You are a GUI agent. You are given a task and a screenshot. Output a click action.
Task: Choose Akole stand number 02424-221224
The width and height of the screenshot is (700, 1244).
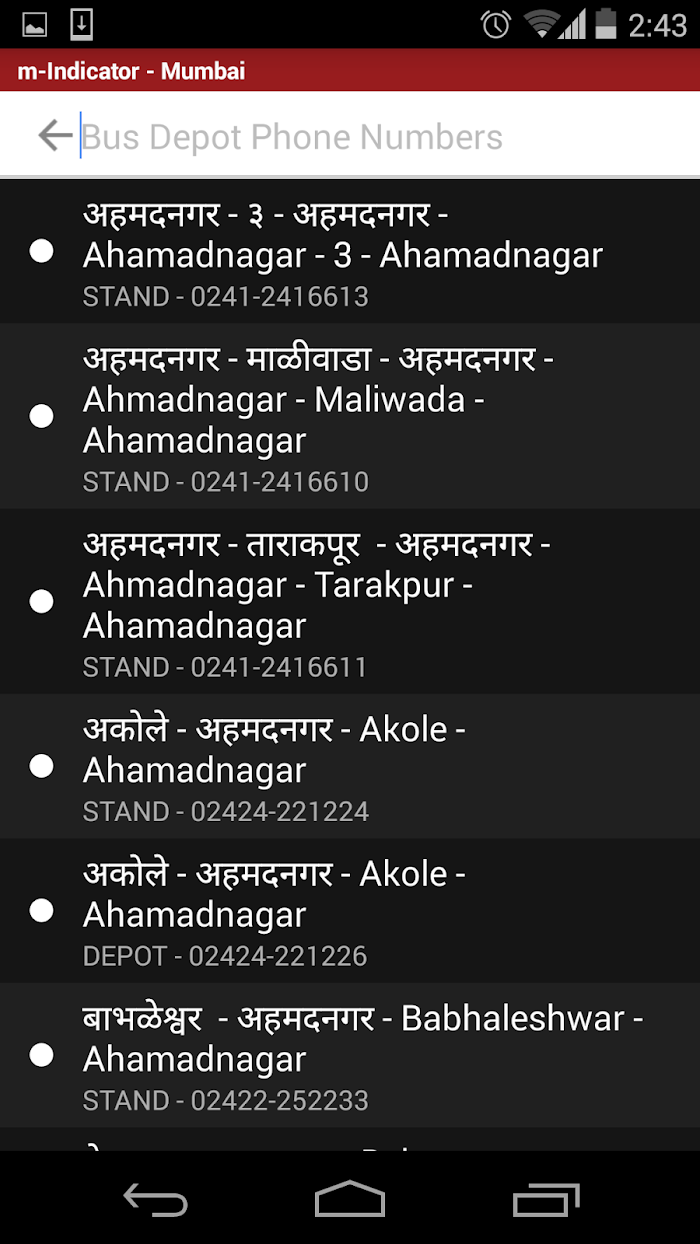point(350,766)
